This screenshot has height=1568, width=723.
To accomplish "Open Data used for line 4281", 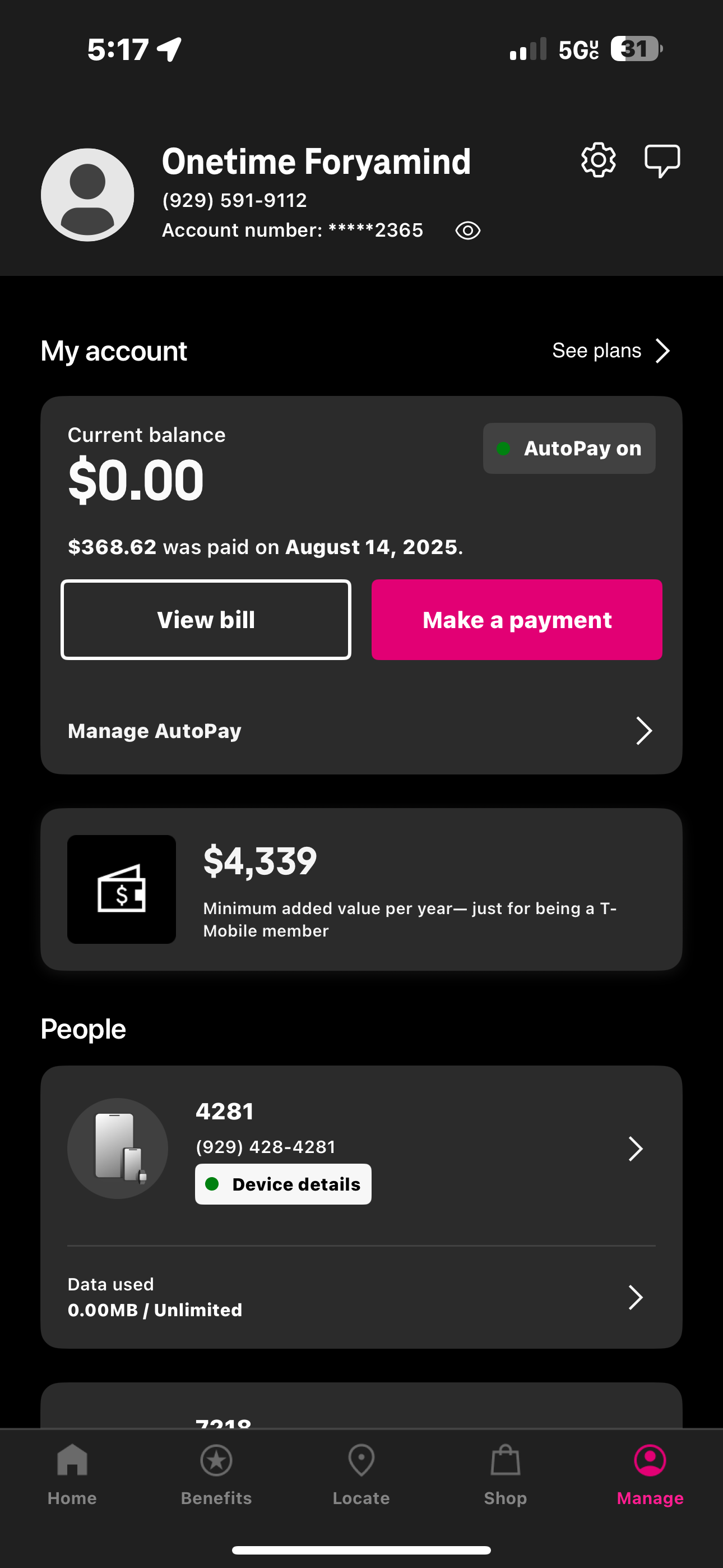I will (361, 1297).
